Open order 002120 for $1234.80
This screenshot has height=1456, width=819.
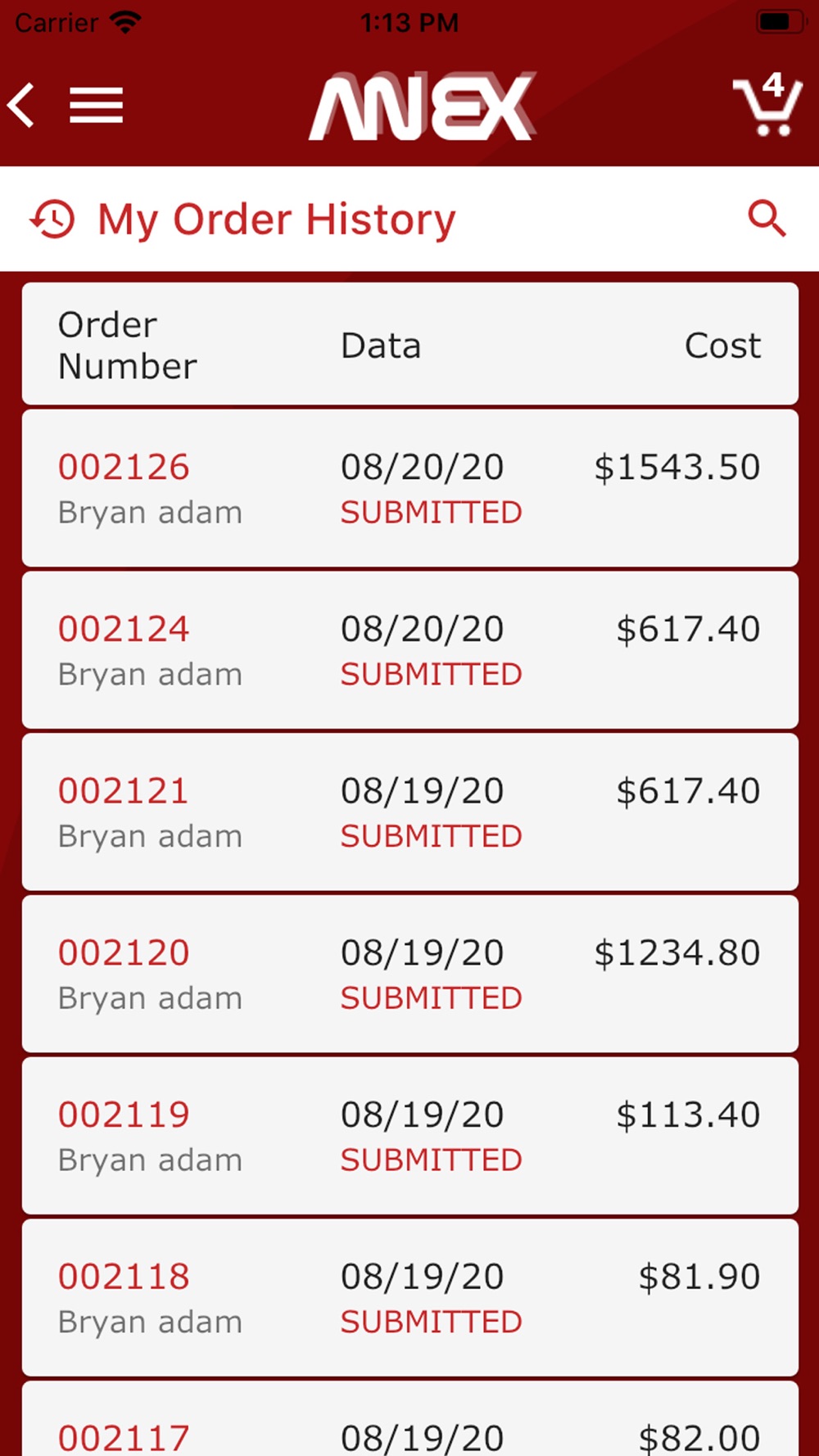[410, 974]
